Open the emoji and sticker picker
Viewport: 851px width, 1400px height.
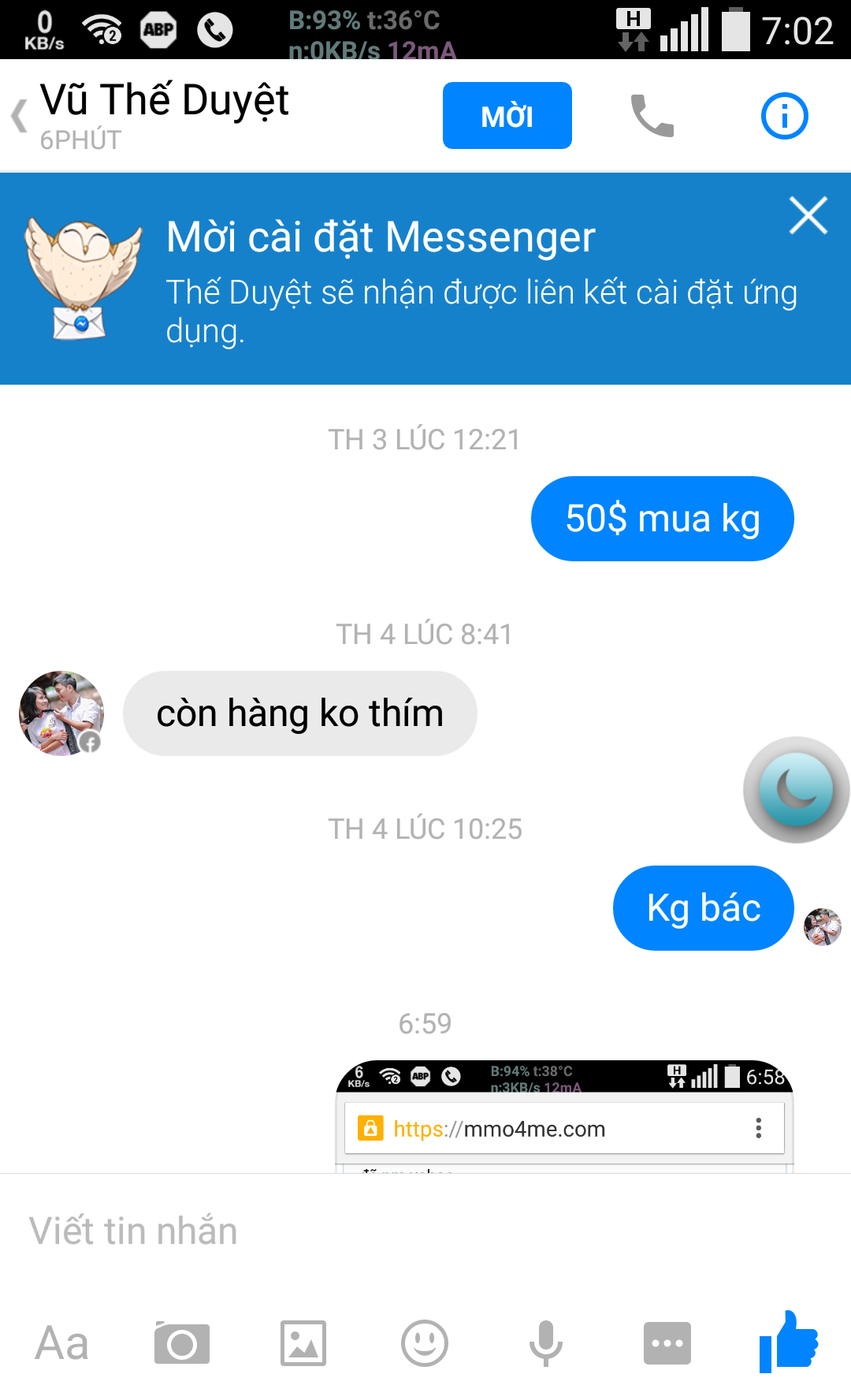pyautogui.click(x=425, y=1343)
